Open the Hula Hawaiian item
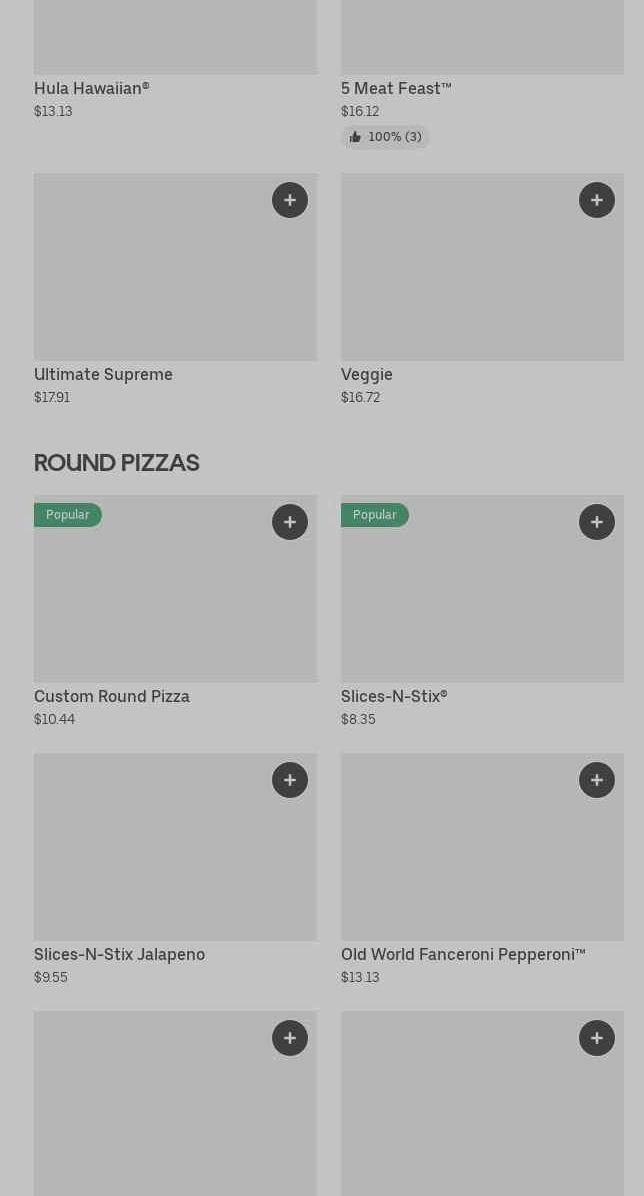 pyautogui.click(x=92, y=88)
